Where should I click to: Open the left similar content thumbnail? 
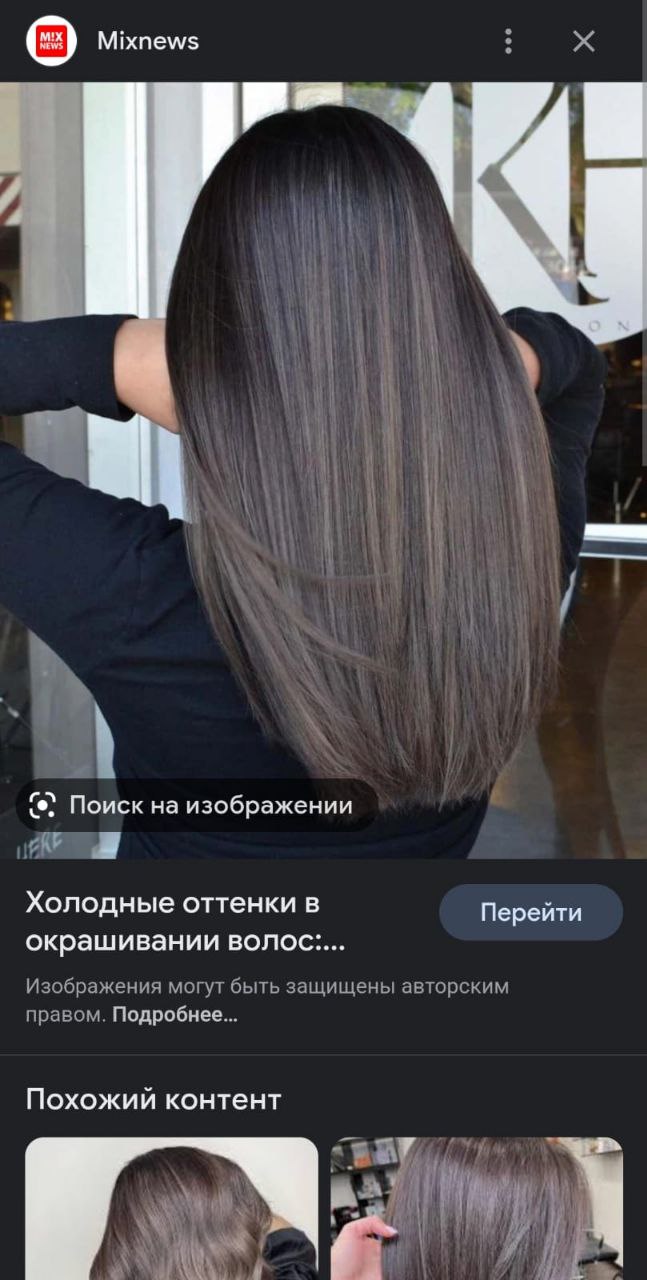[171, 1208]
